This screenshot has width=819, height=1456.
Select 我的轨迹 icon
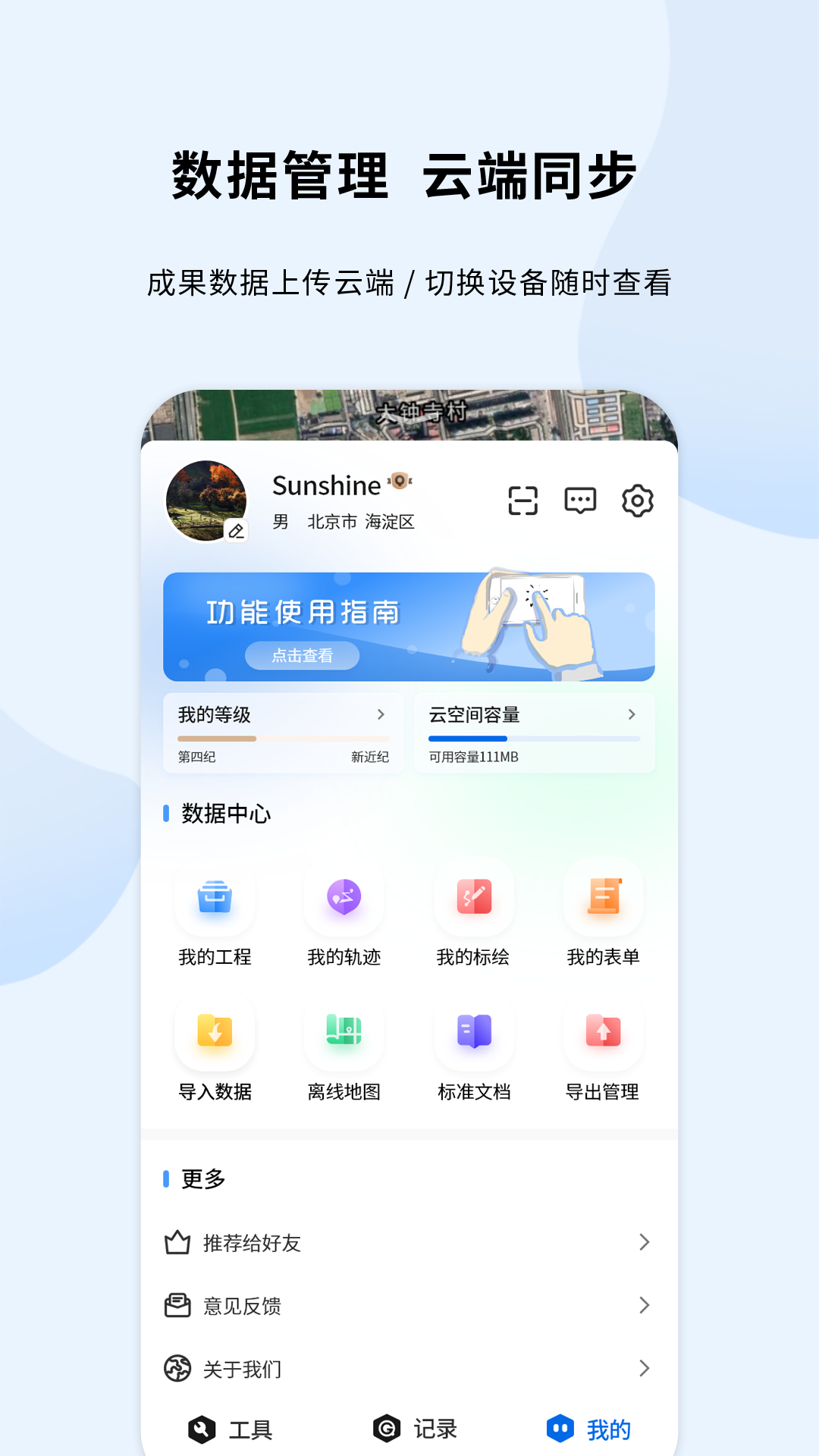[344, 899]
